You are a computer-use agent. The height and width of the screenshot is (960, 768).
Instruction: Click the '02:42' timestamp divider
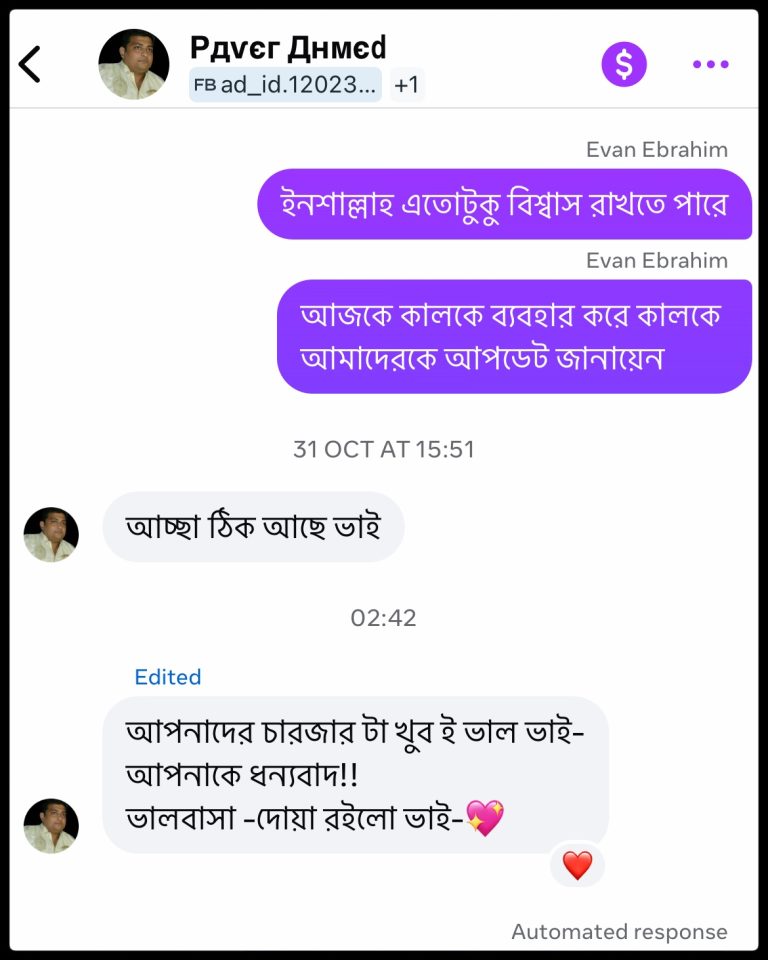point(383,618)
